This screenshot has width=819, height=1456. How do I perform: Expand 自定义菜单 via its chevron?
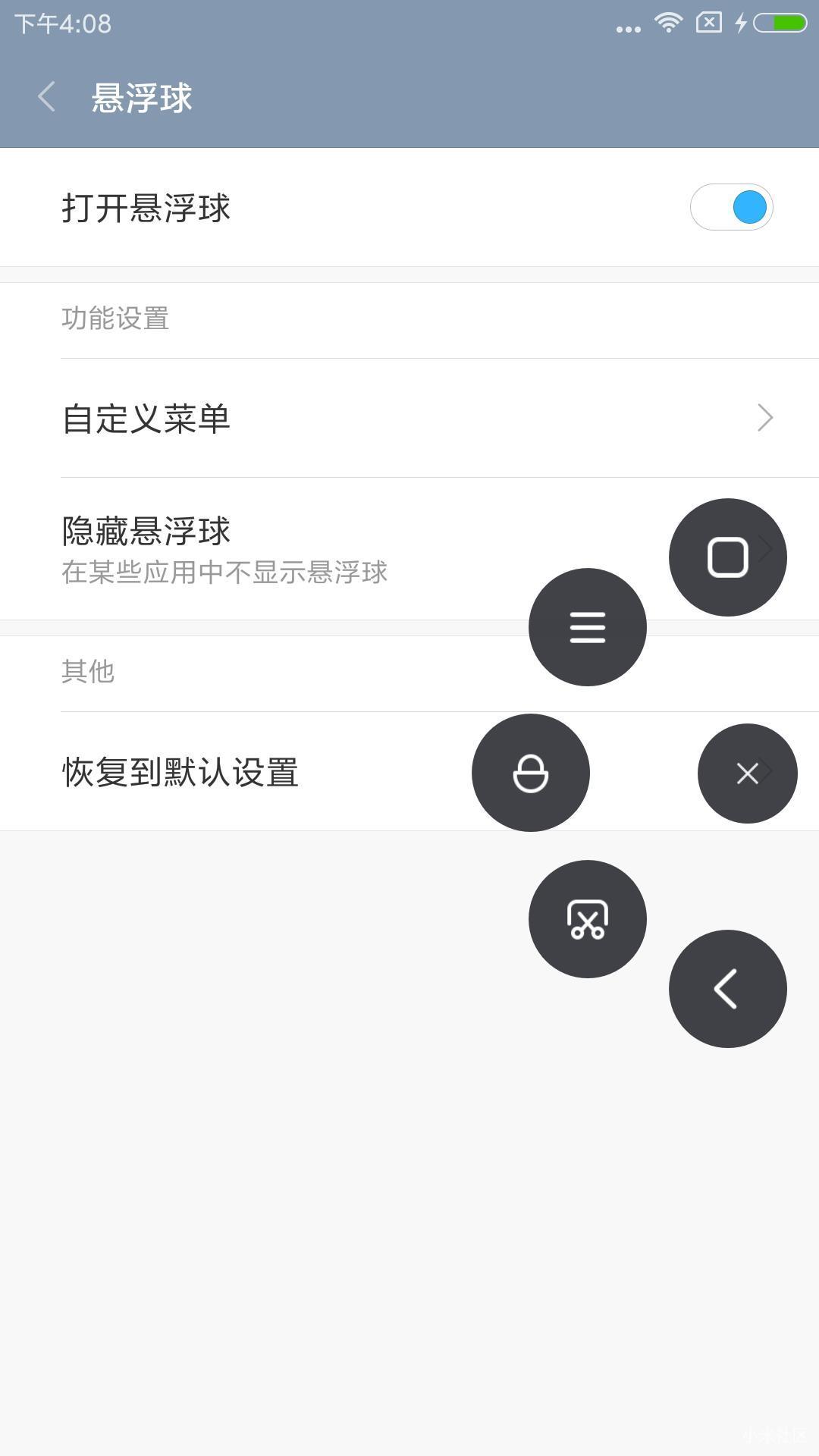pyautogui.click(x=764, y=418)
